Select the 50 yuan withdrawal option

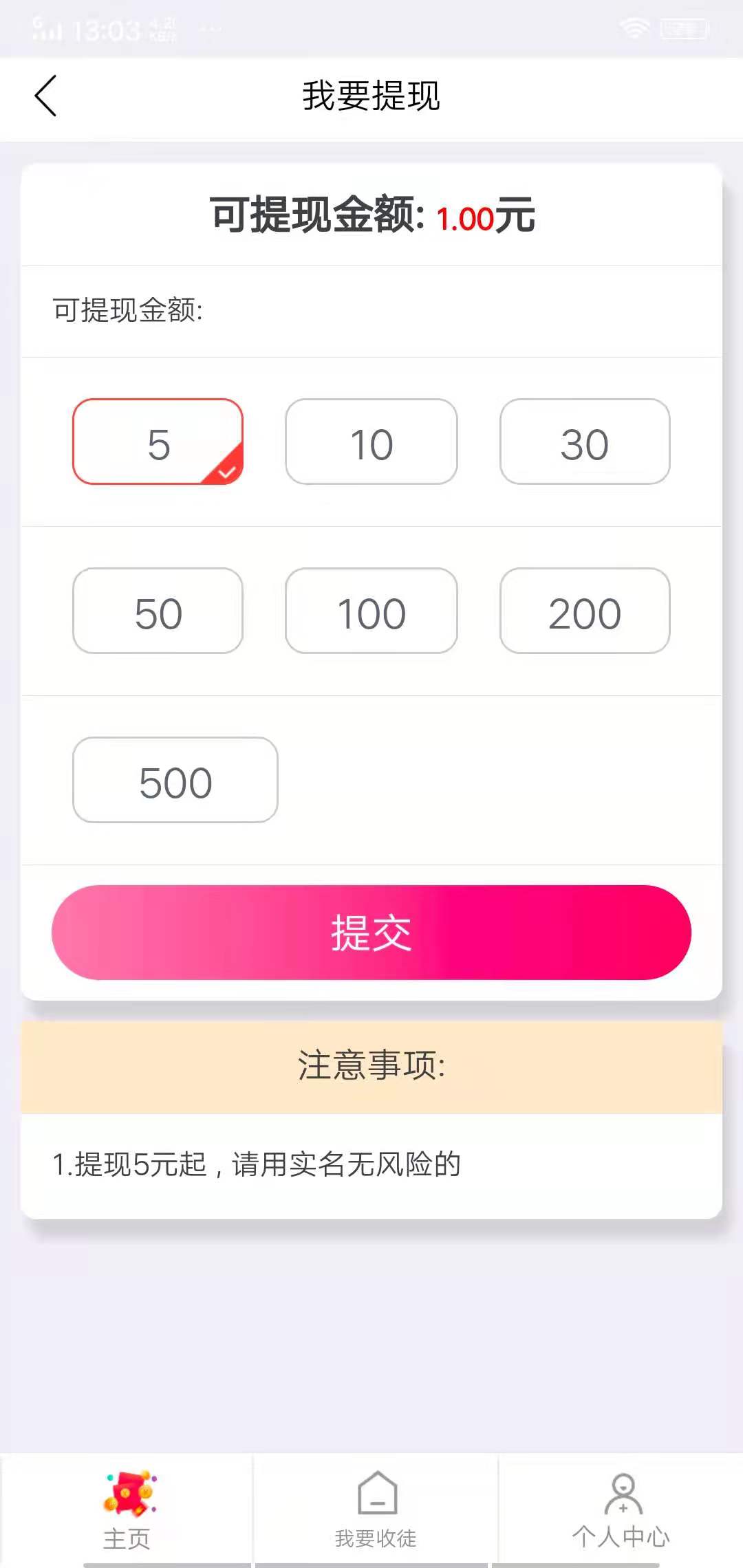click(x=158, y=611)
